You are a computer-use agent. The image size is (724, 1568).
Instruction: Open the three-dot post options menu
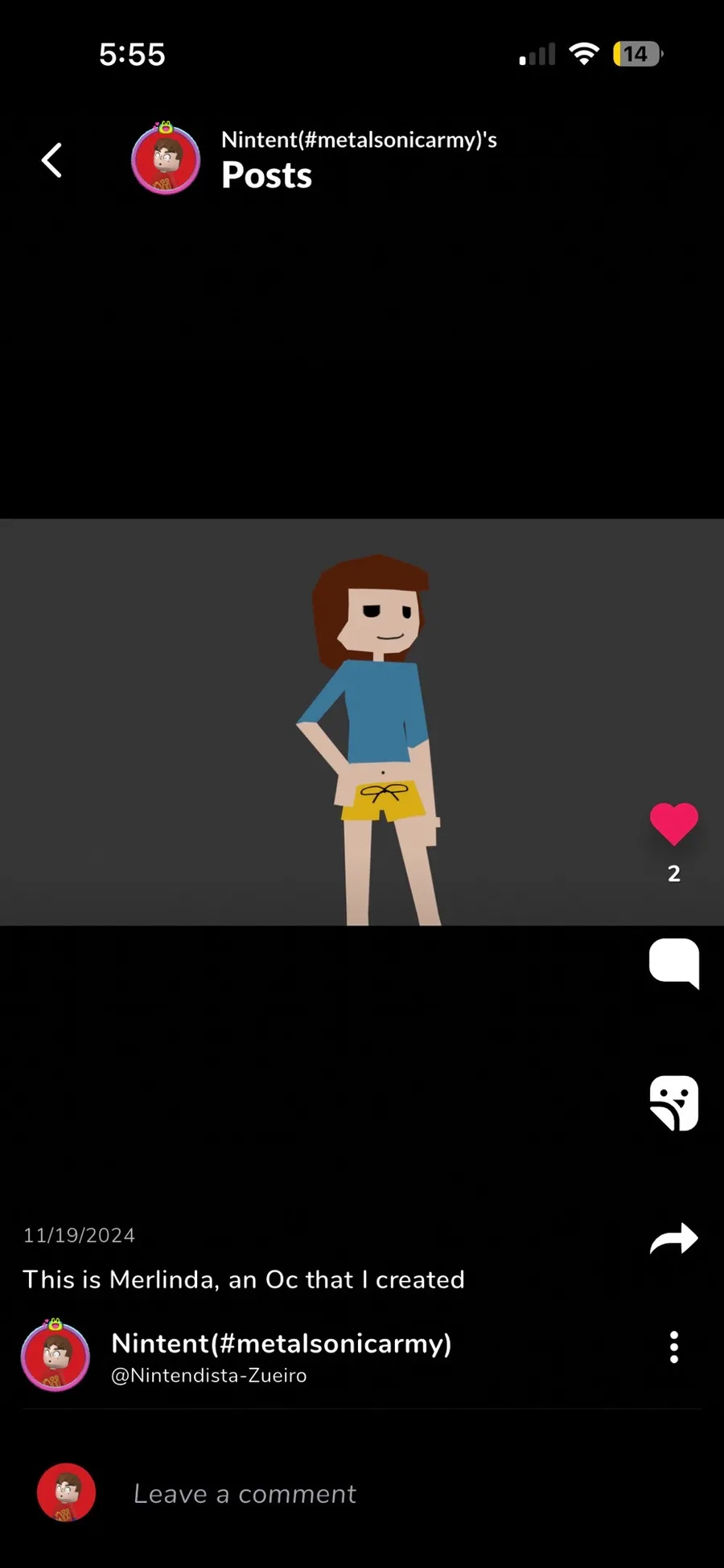pyautogui.click(x=673, y=1347)
